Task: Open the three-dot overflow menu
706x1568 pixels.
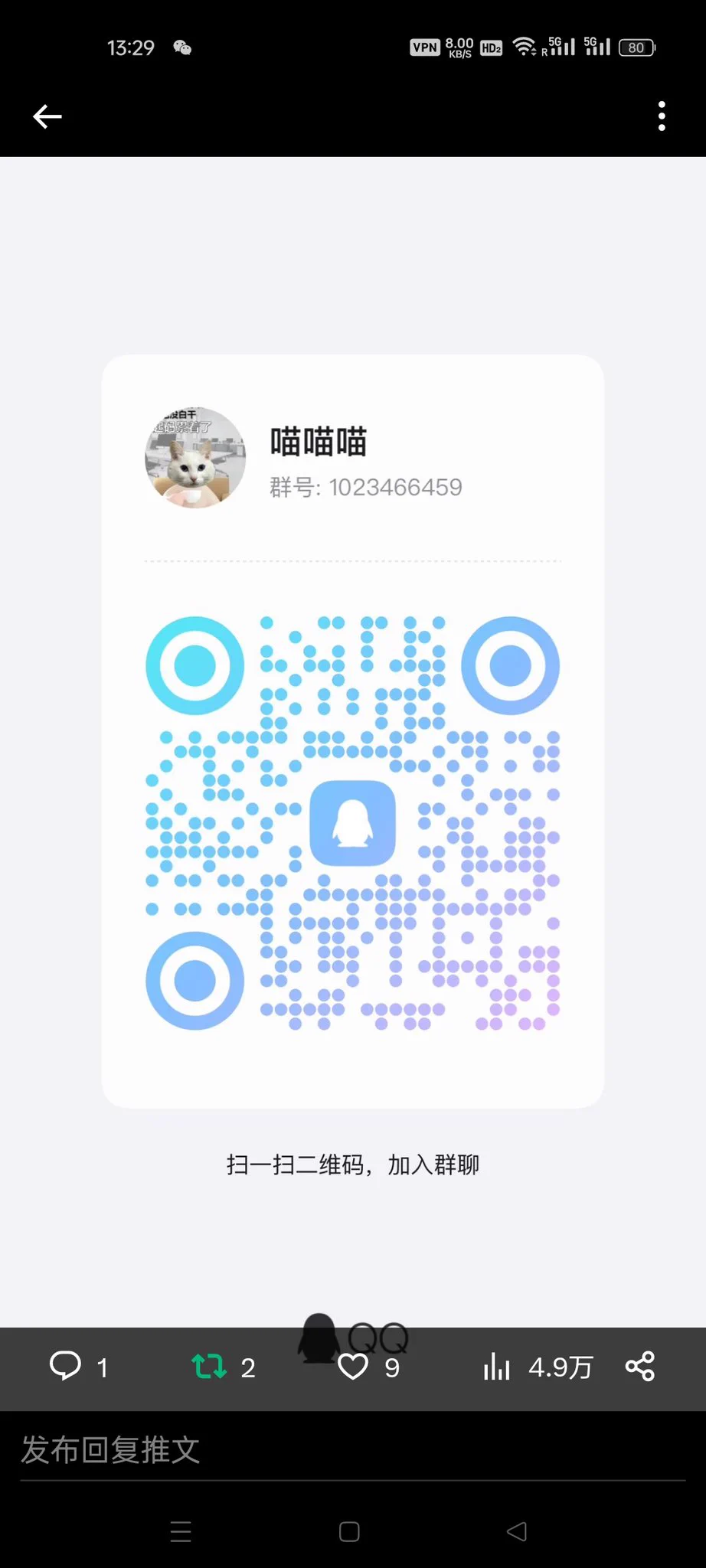Action: [x=662, y=116]
